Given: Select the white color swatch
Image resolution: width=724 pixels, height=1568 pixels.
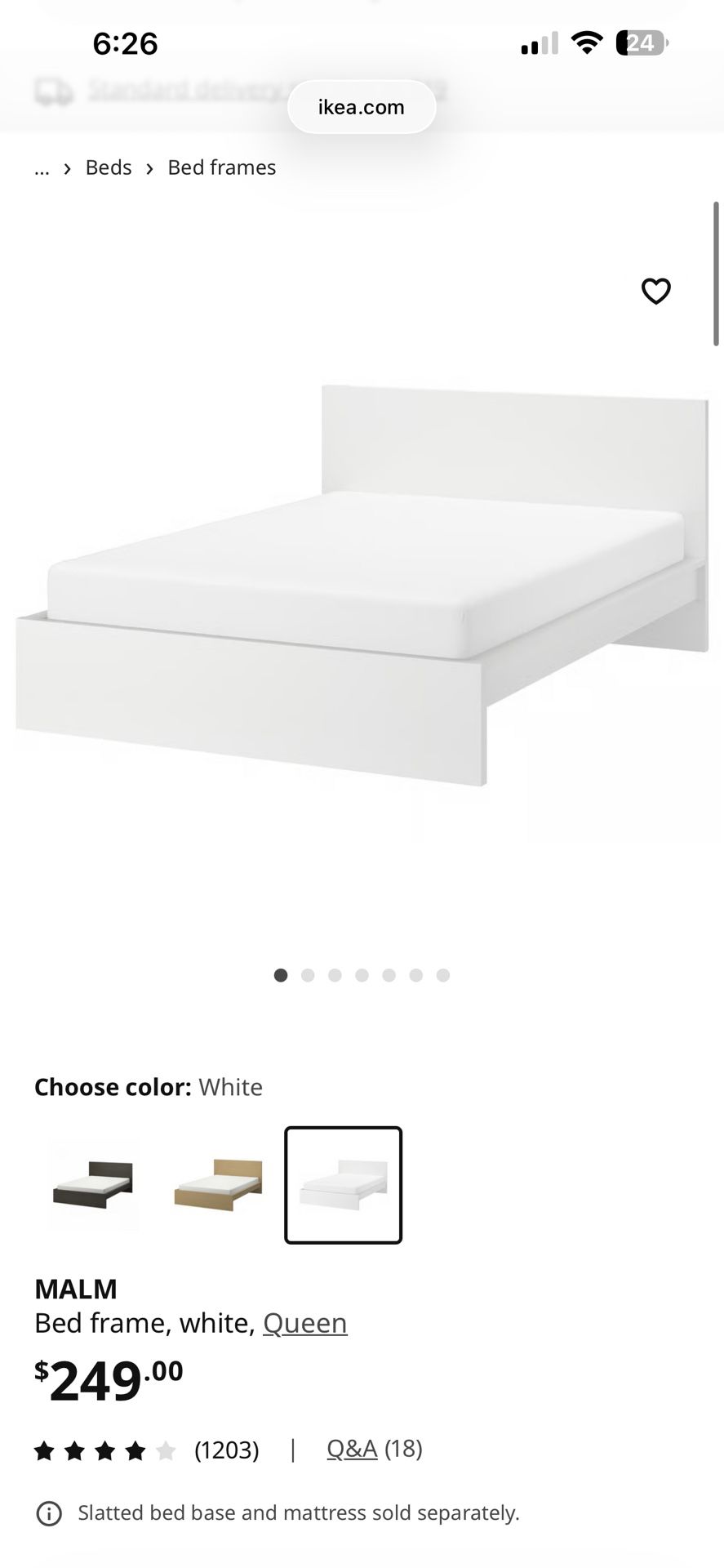Looking at the screenshot, I should [x=343, y=1185].
